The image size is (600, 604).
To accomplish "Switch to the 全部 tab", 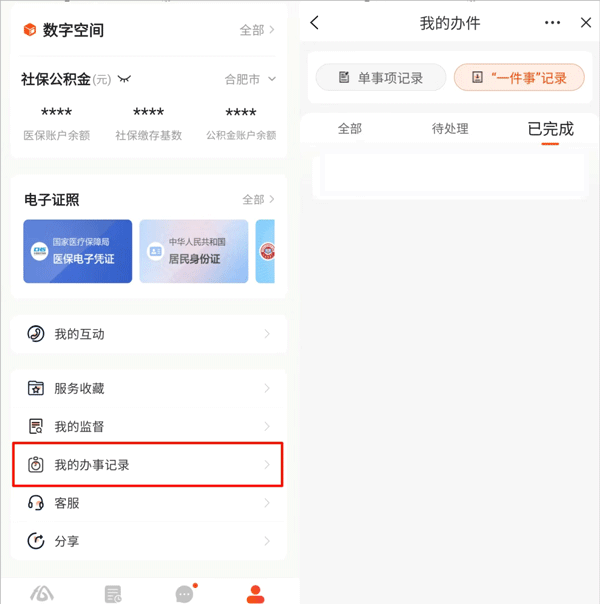I will [350, 129].
